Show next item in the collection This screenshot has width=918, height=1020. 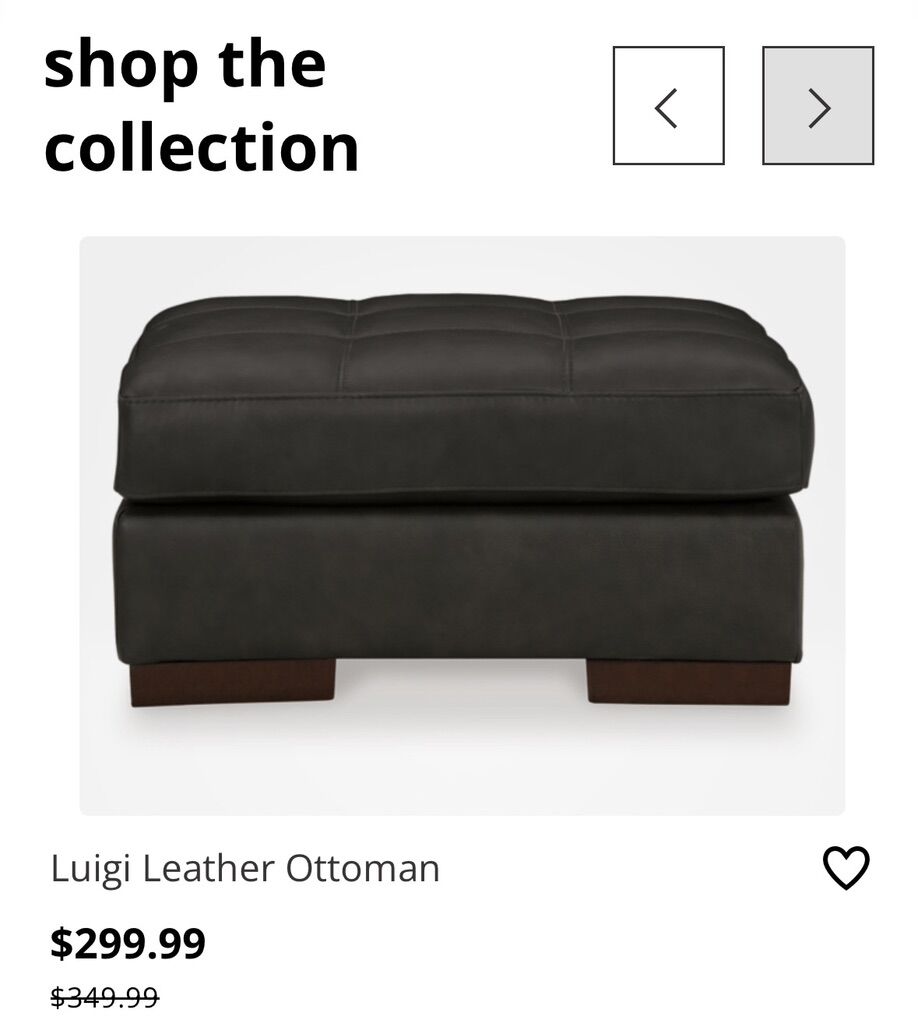pos(818,106)
